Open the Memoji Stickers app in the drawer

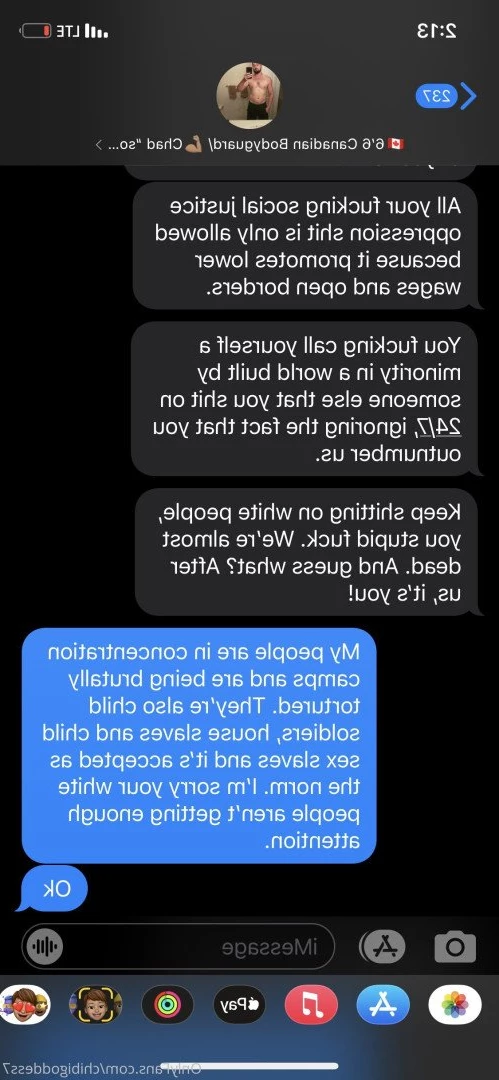26,1004
